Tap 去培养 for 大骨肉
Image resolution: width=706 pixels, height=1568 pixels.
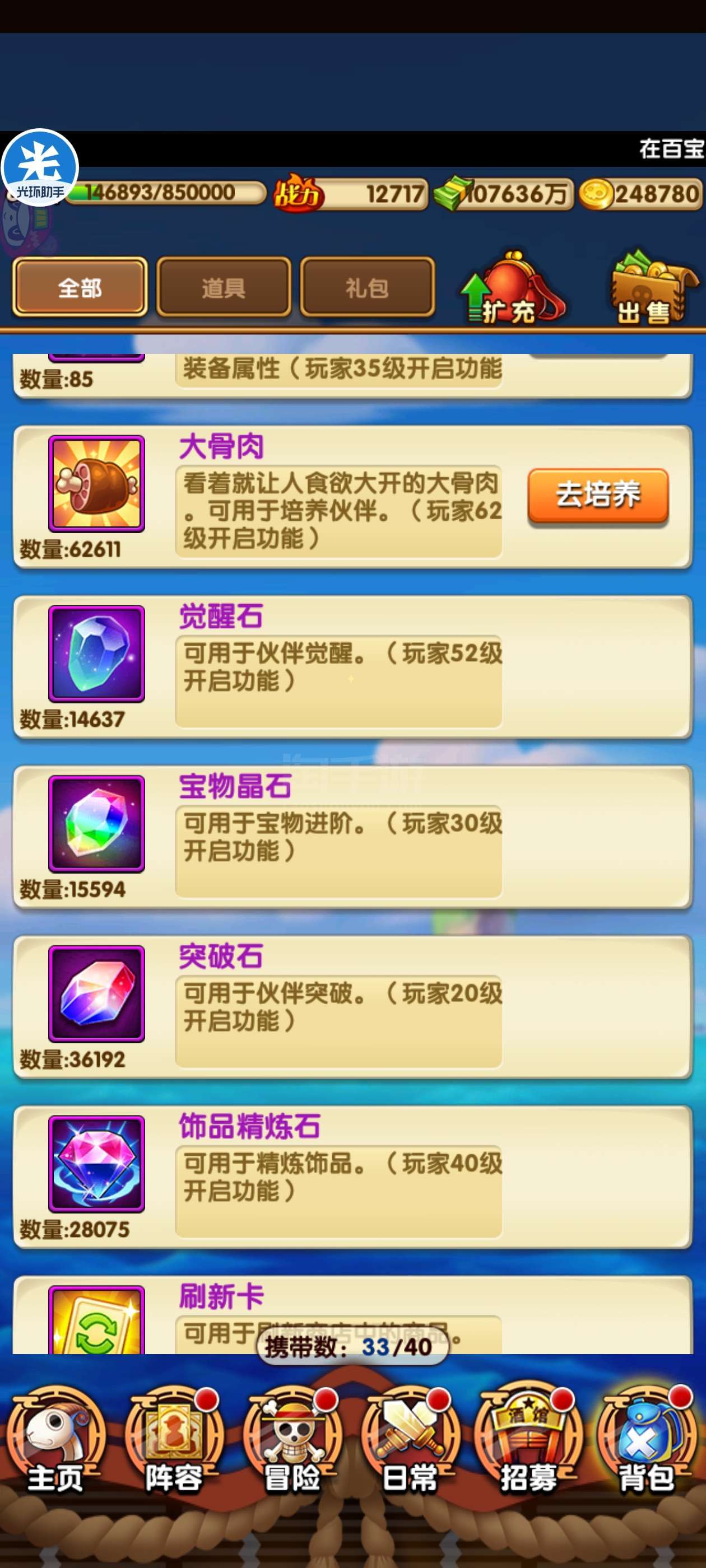click(x=597, y=494)
